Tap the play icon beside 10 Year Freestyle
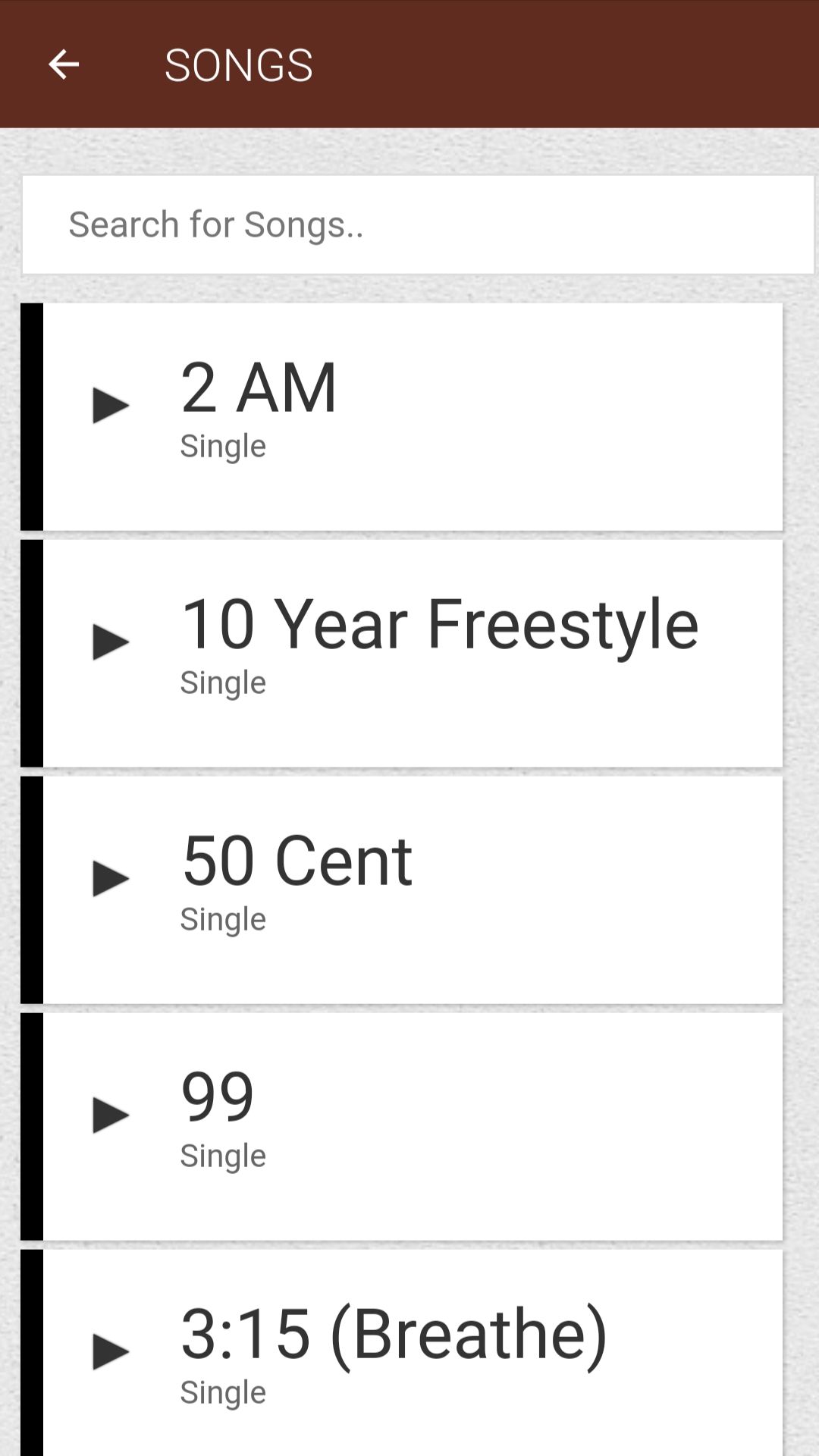The image size is (819, 1456). click(111, 642)
